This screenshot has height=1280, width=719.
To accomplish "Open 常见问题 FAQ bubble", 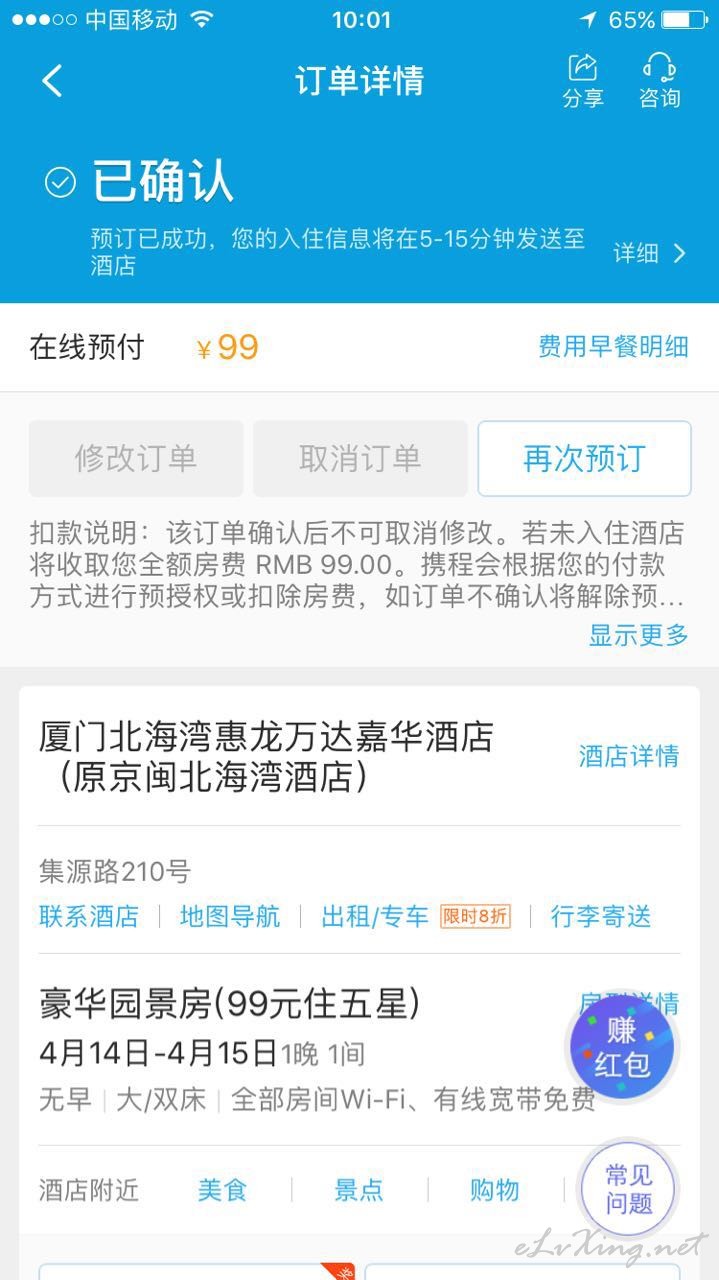I will coord(629,1190).
